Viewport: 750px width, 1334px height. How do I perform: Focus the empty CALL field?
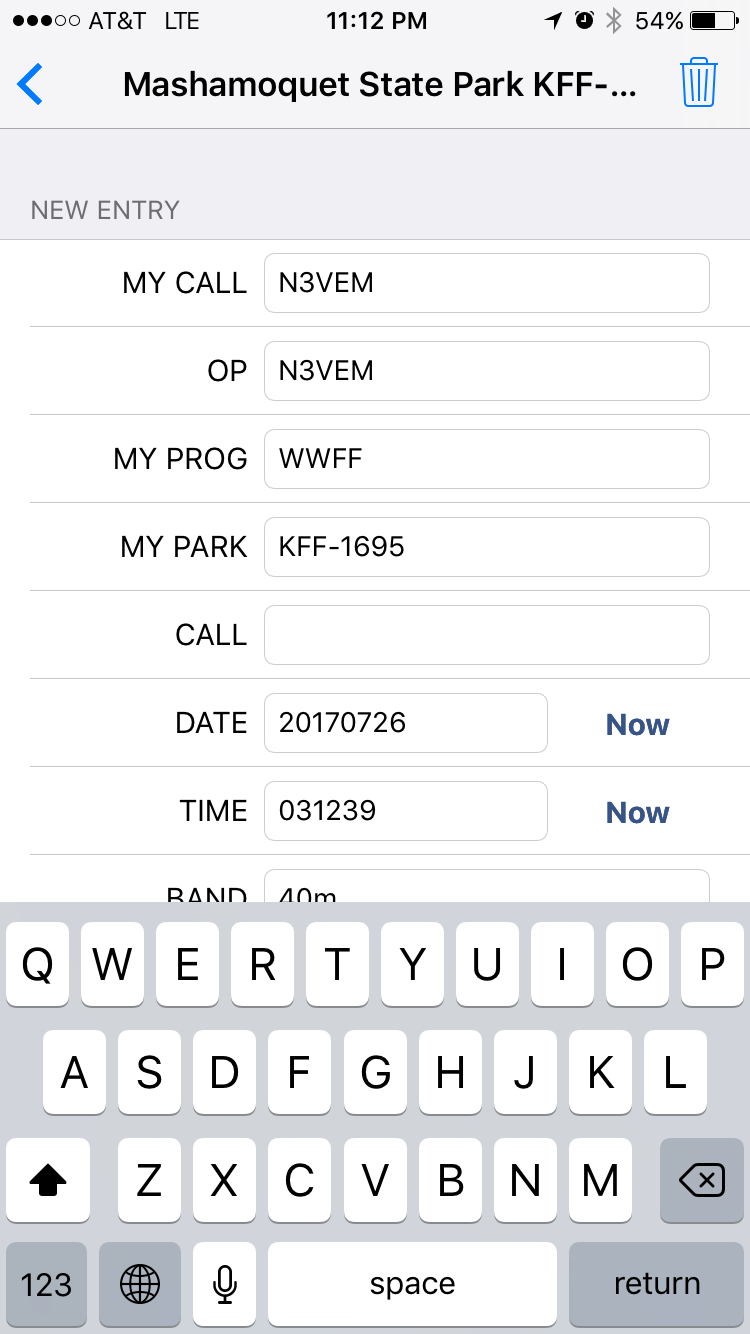[x=487, y=635]
